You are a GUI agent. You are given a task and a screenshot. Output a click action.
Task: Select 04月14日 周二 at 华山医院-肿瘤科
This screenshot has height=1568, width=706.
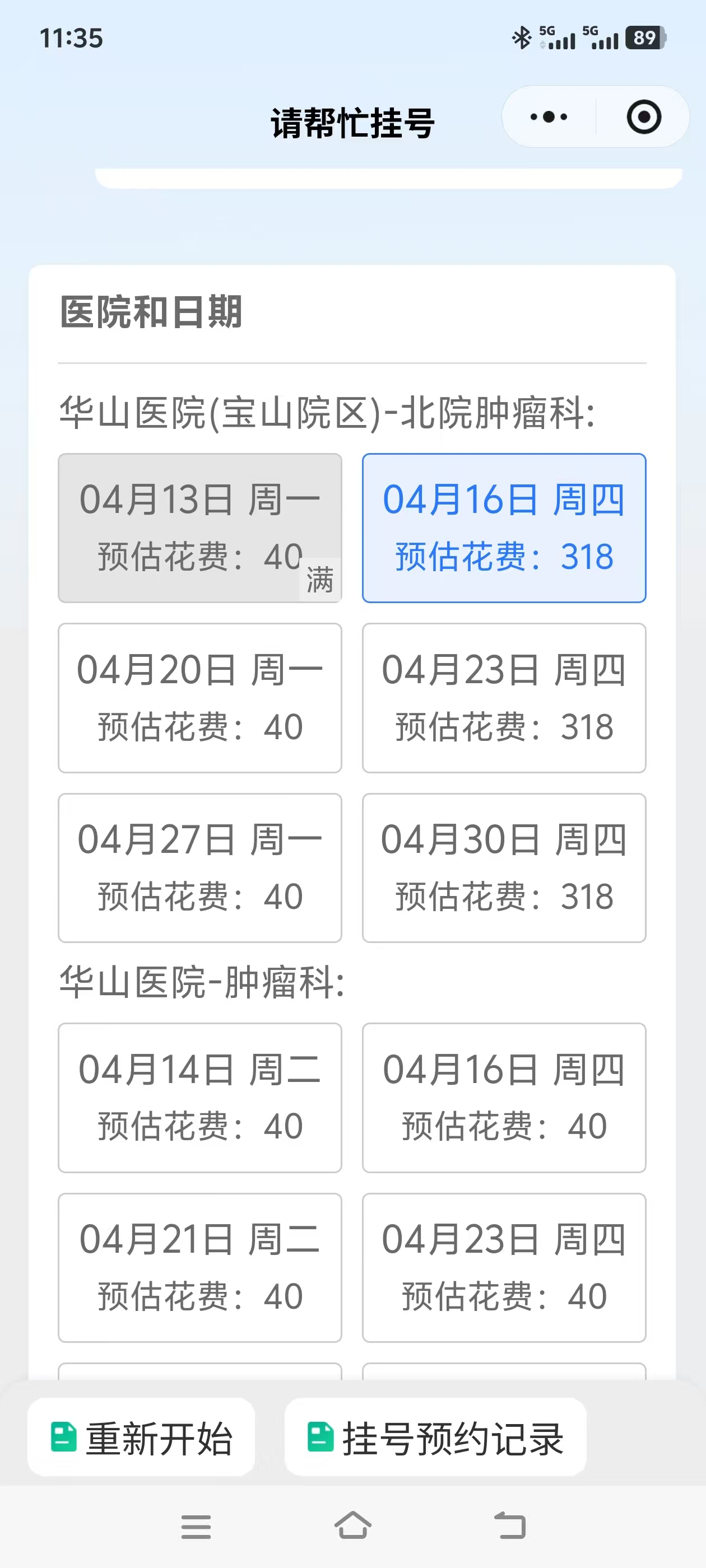click(x=200, y=1097)
